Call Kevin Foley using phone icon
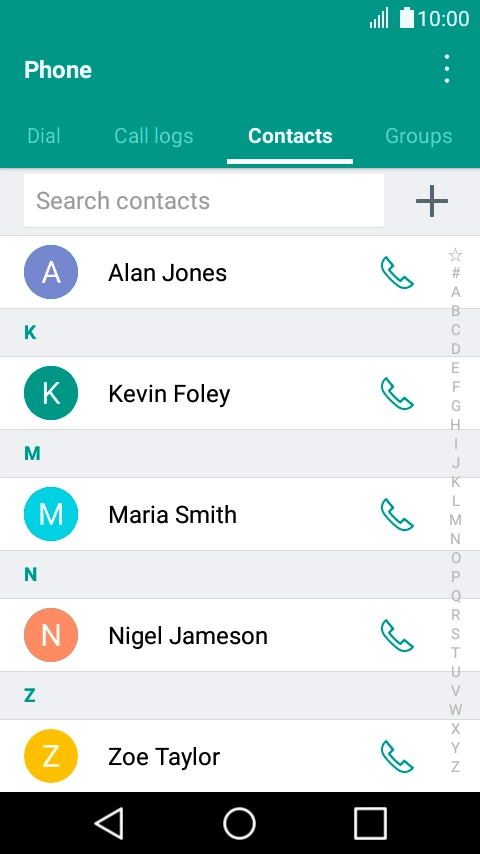The height and width of the screenshot is (854, 480). (397, 393)
